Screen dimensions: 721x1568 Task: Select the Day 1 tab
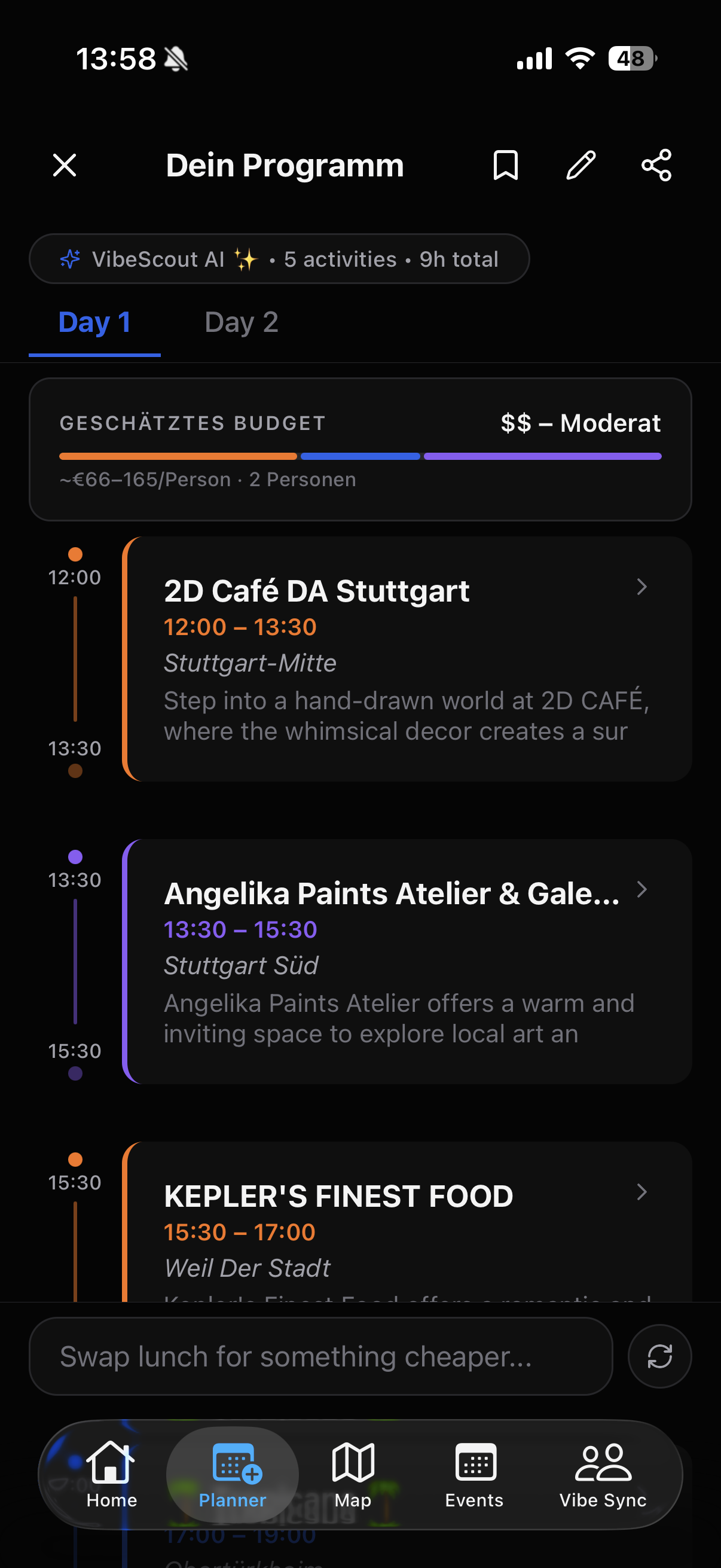coord(94,322)
